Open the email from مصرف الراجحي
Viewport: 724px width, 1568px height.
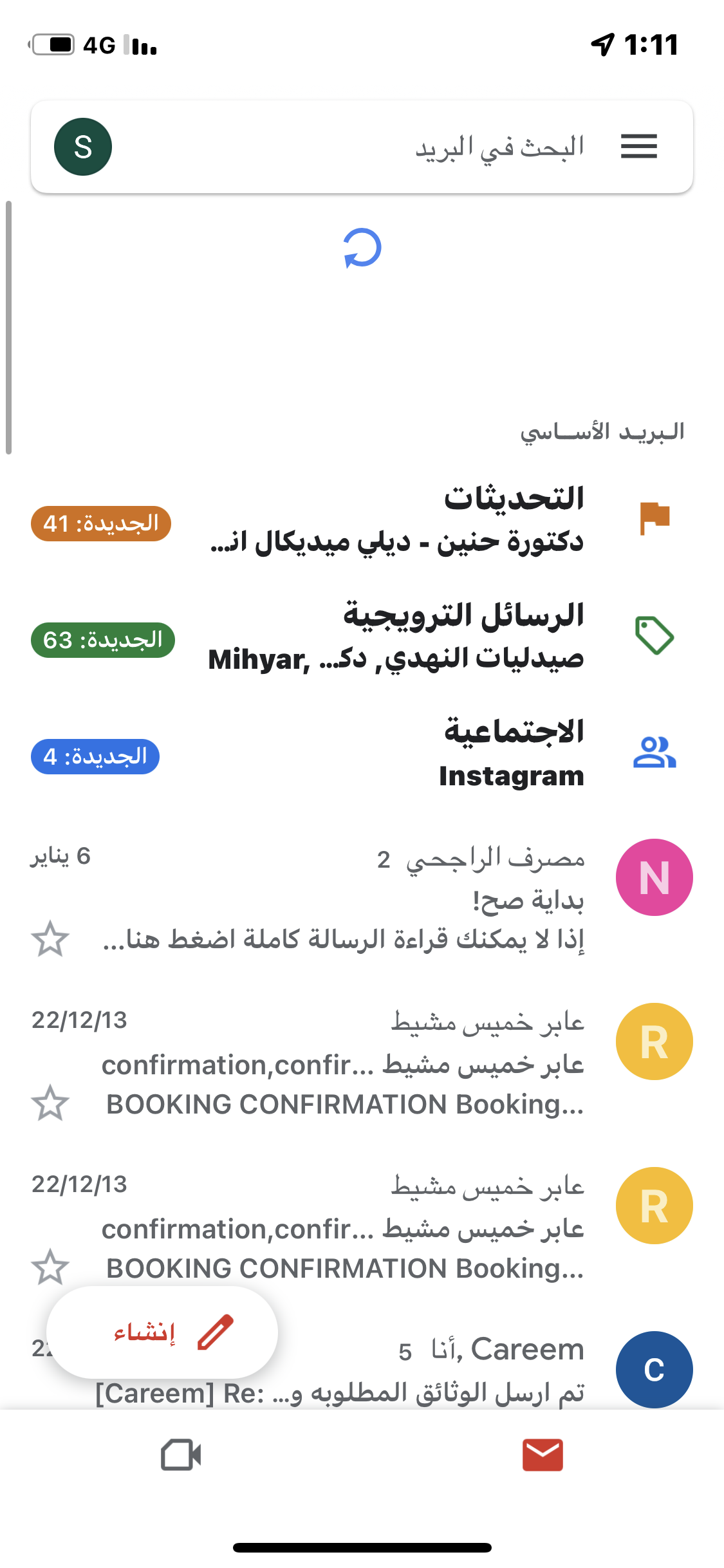[360, 898]
